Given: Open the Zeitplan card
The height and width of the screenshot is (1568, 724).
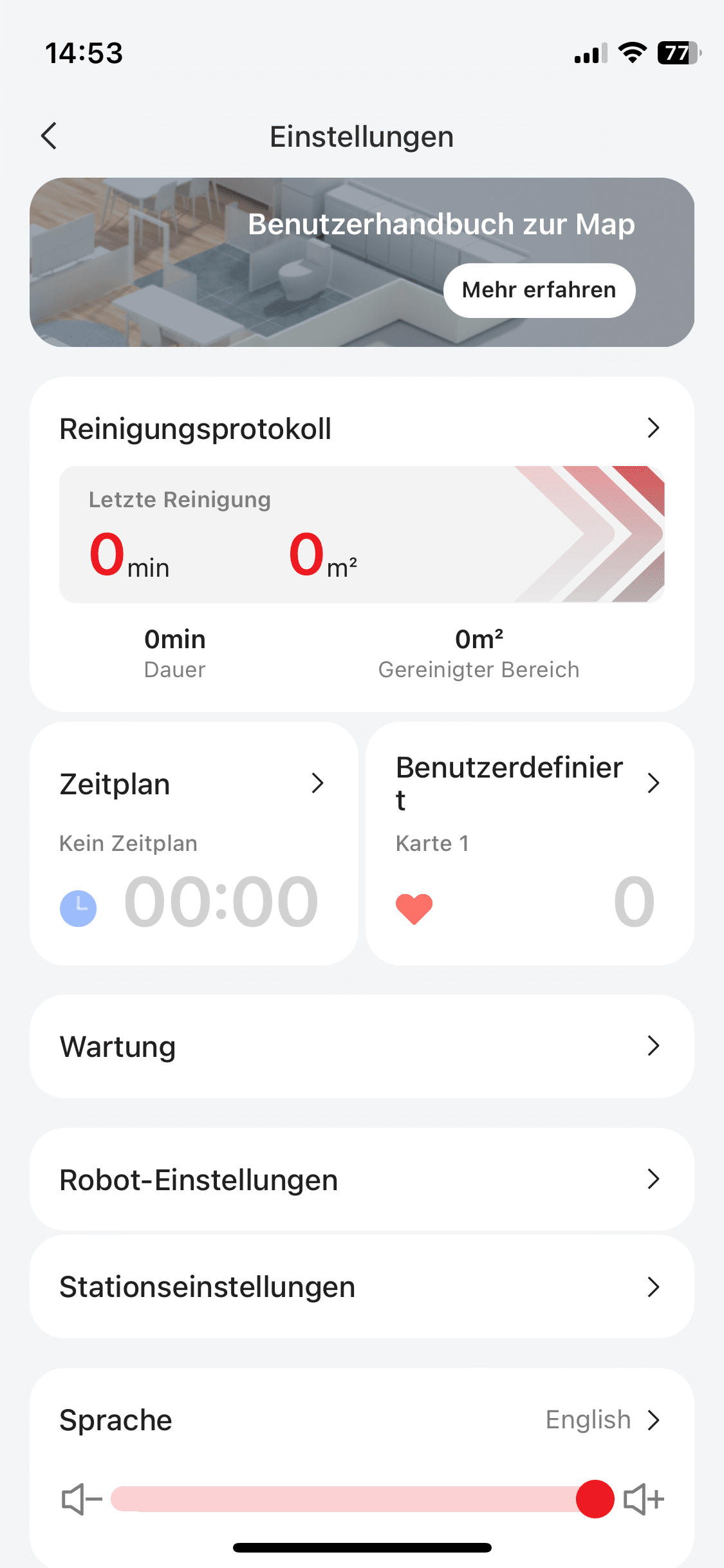Looking at the screenshot, I should (x=193, y=843).
